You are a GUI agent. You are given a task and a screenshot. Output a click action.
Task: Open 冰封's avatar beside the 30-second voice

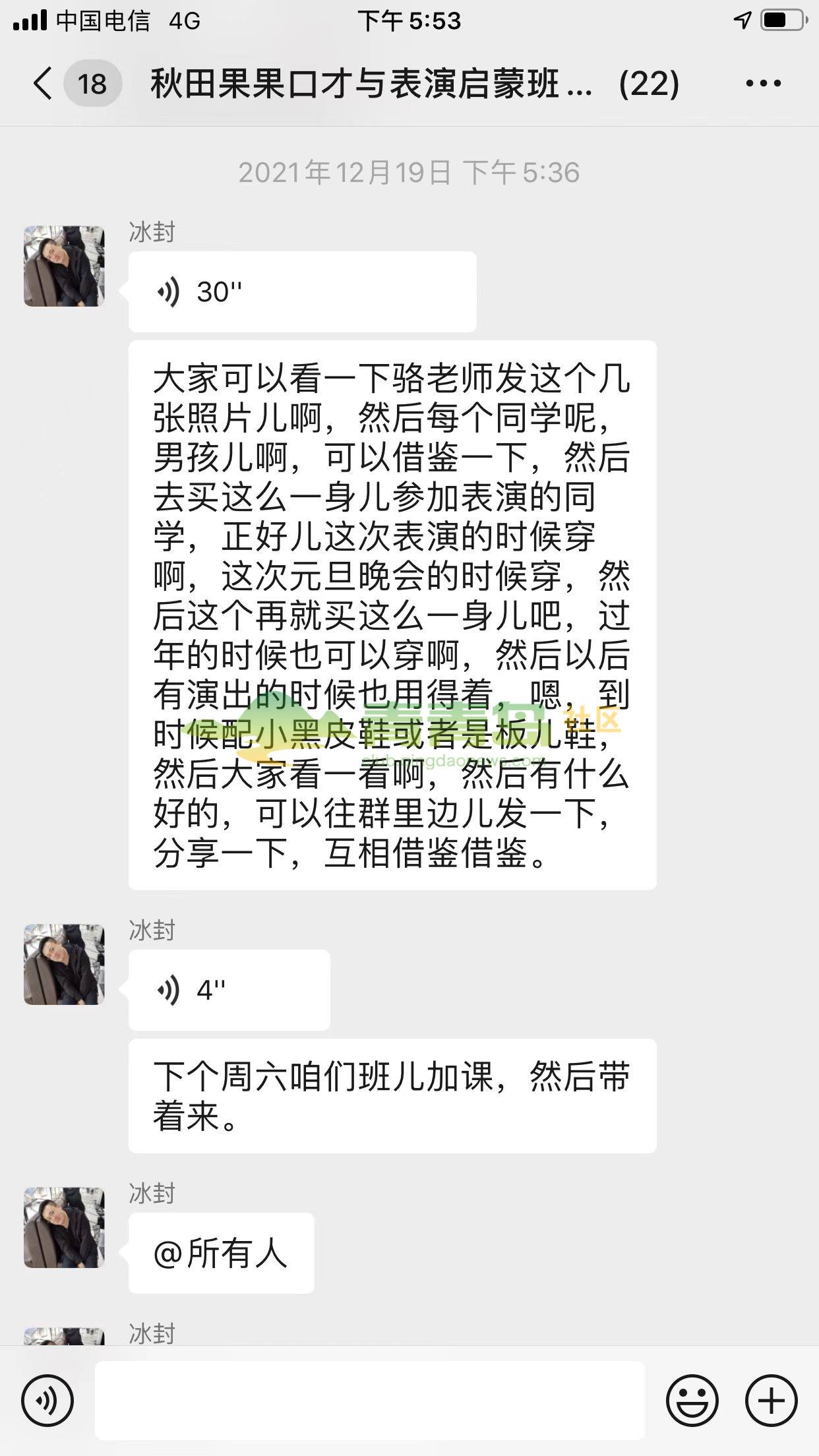tap(64, 266)
